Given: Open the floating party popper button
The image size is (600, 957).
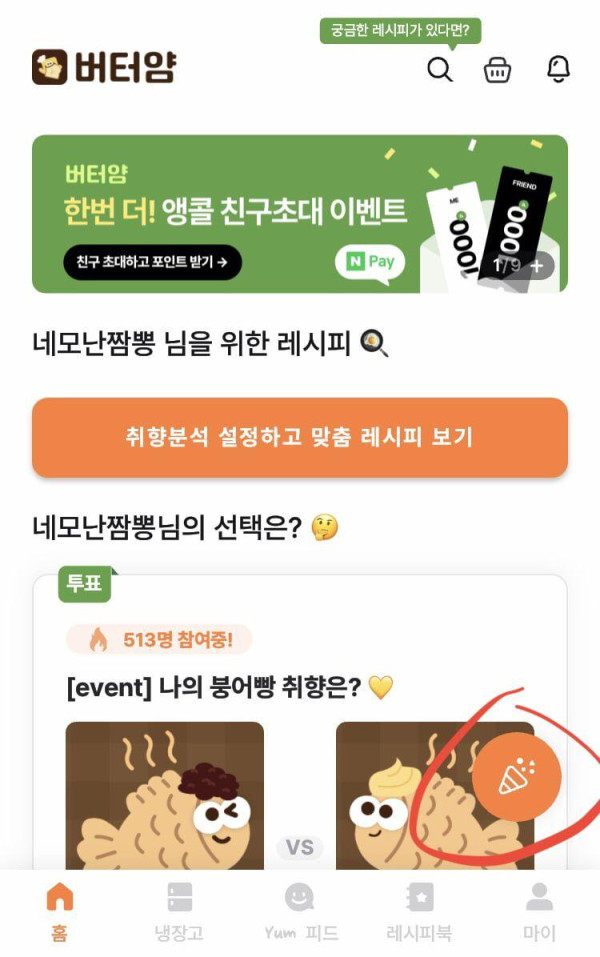Looking at the screenshot, I should [x=517, y=776].
